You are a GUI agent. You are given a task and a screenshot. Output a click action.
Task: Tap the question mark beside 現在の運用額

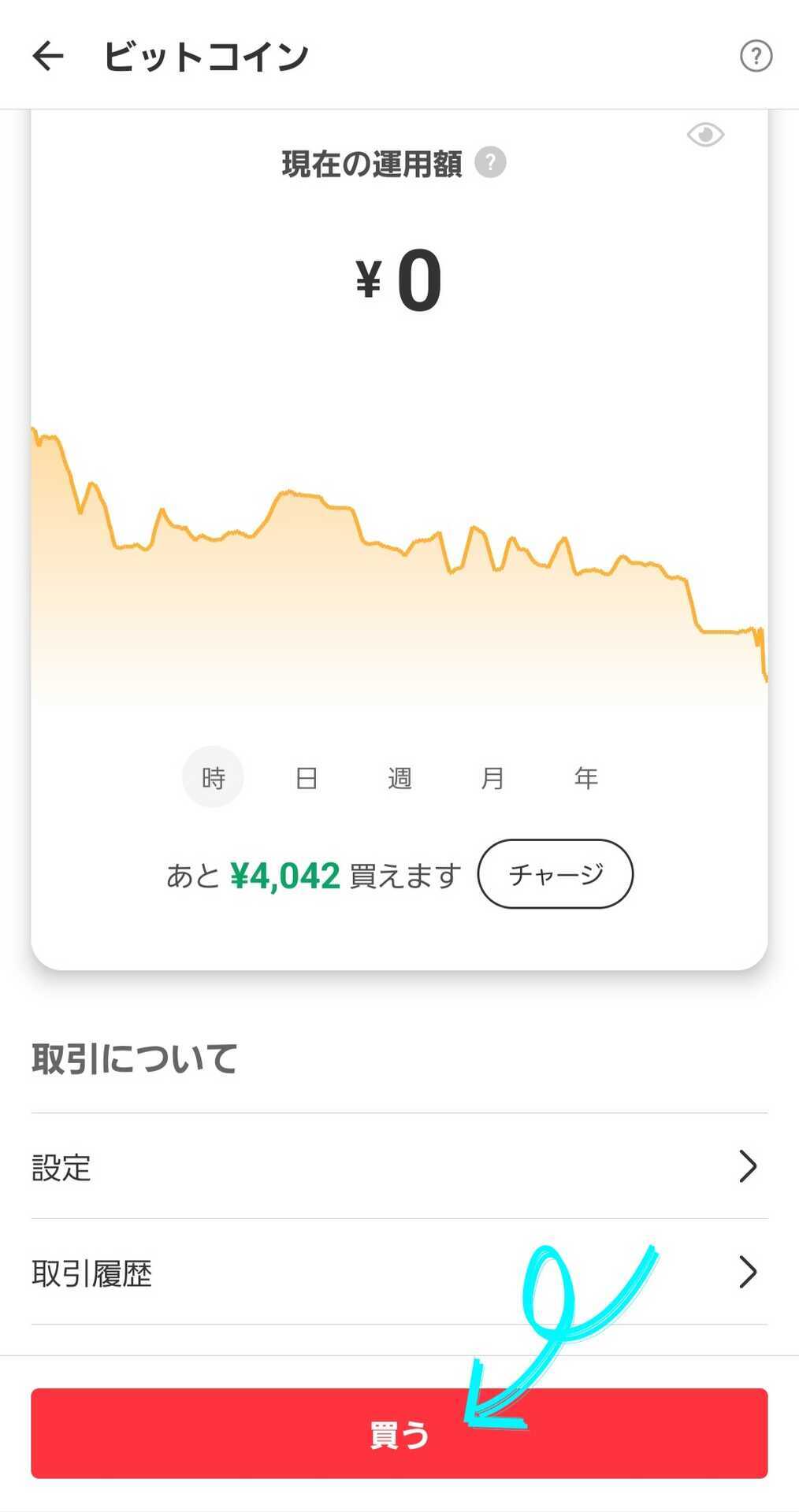click(x=490, y=162)
